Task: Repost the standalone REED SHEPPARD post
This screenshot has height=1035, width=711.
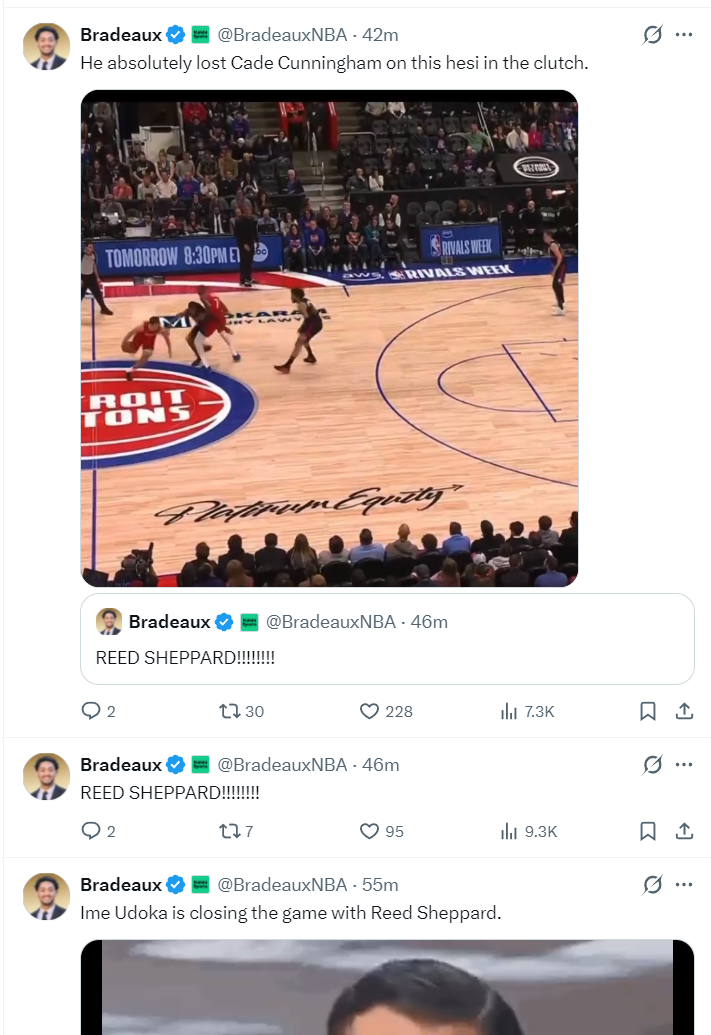Action: [x=229, y=831]
